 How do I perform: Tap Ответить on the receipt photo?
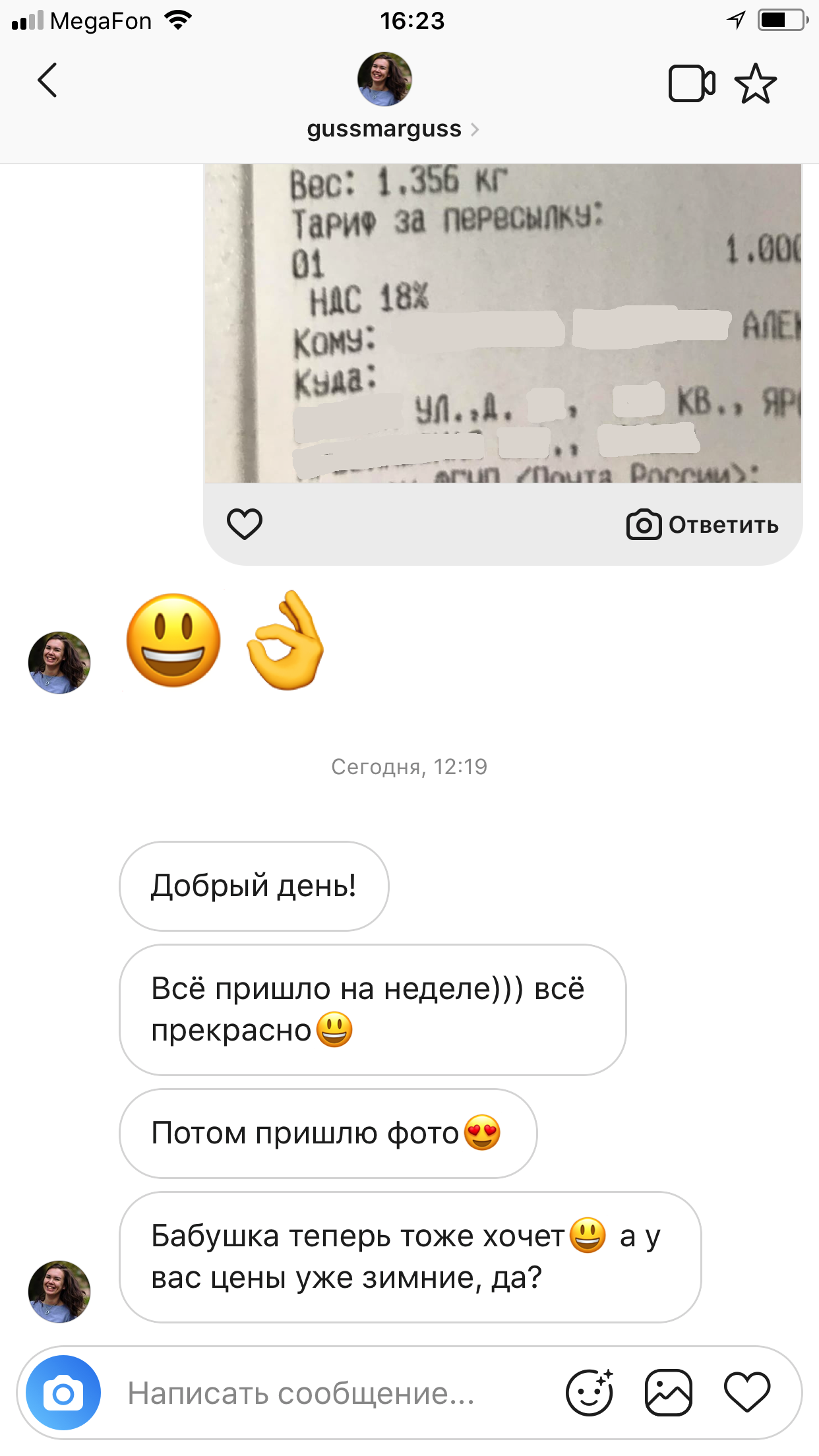pos(703,525)
